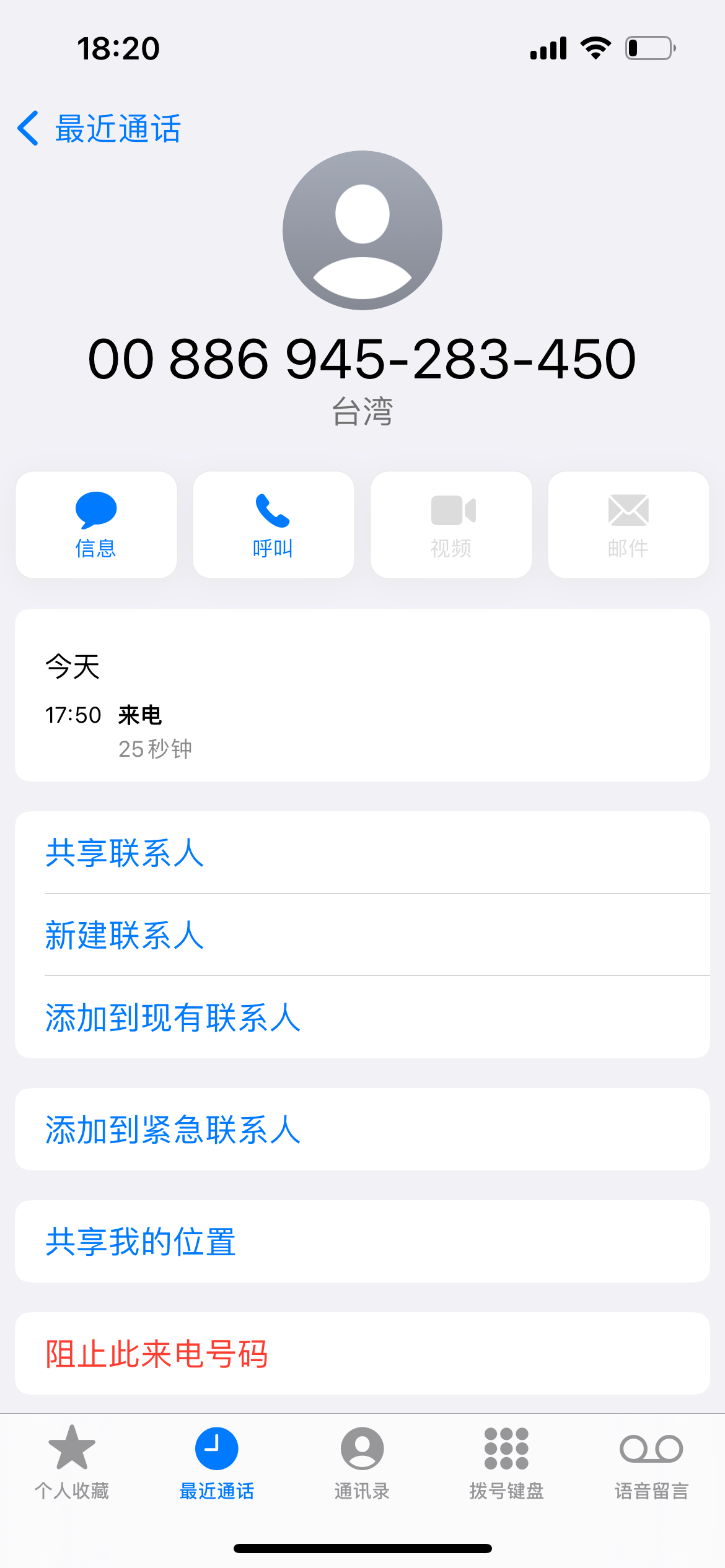Select 共享联系人 option
725x1568 pixels.
[124, 853]
